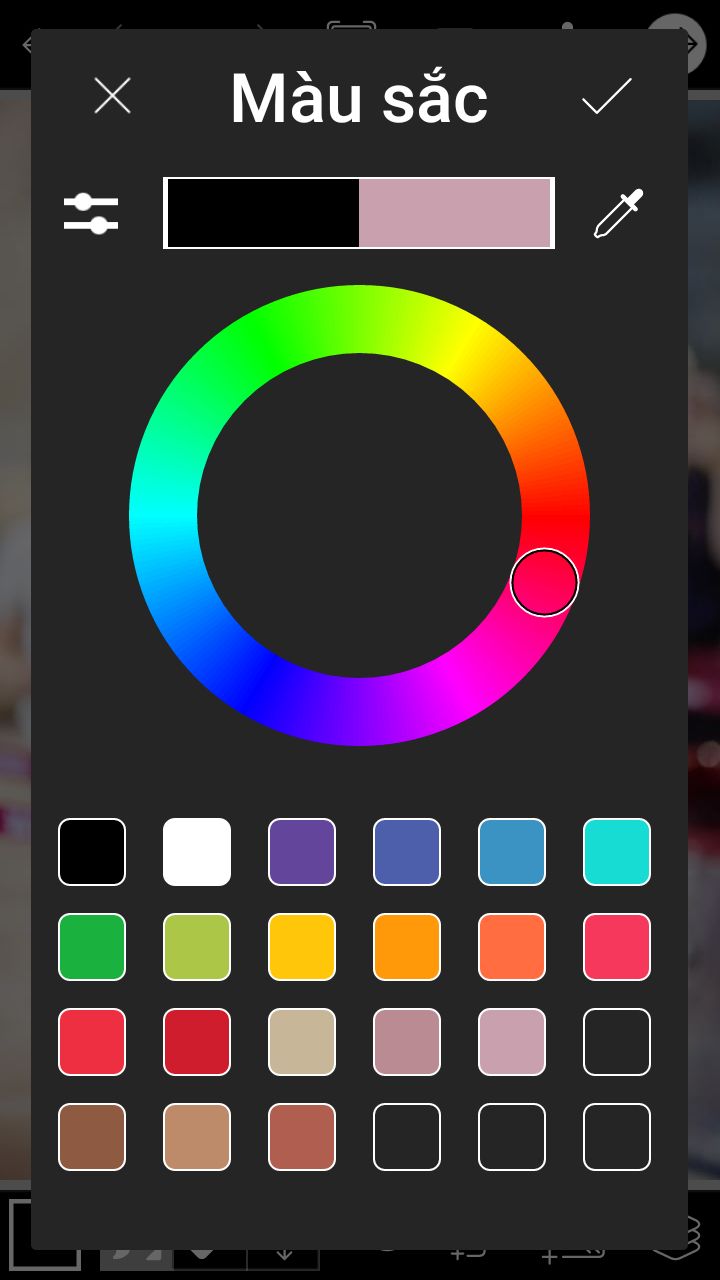Confirm the selected color with the checkmark

(x=606, y=97)
